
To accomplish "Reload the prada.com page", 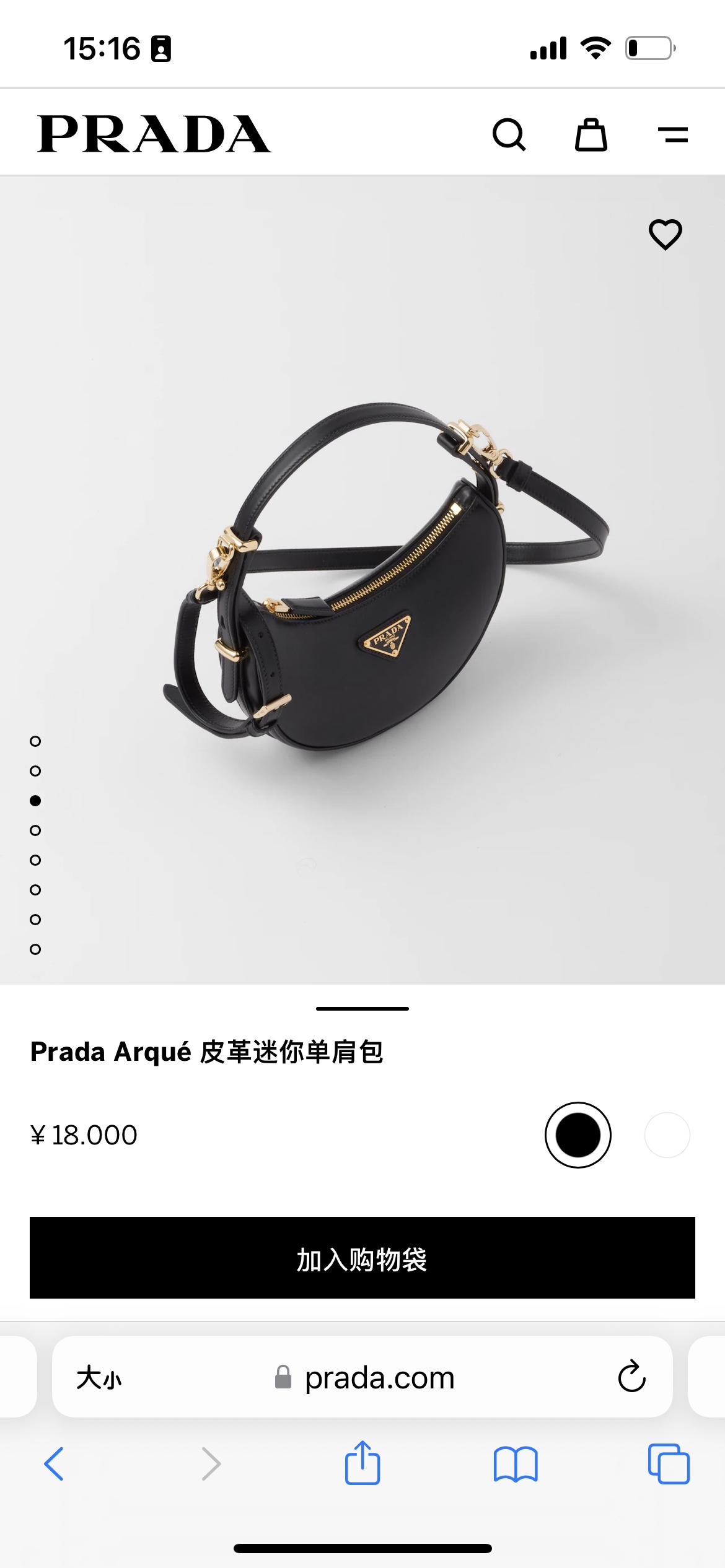I will tap(632, 1377).
